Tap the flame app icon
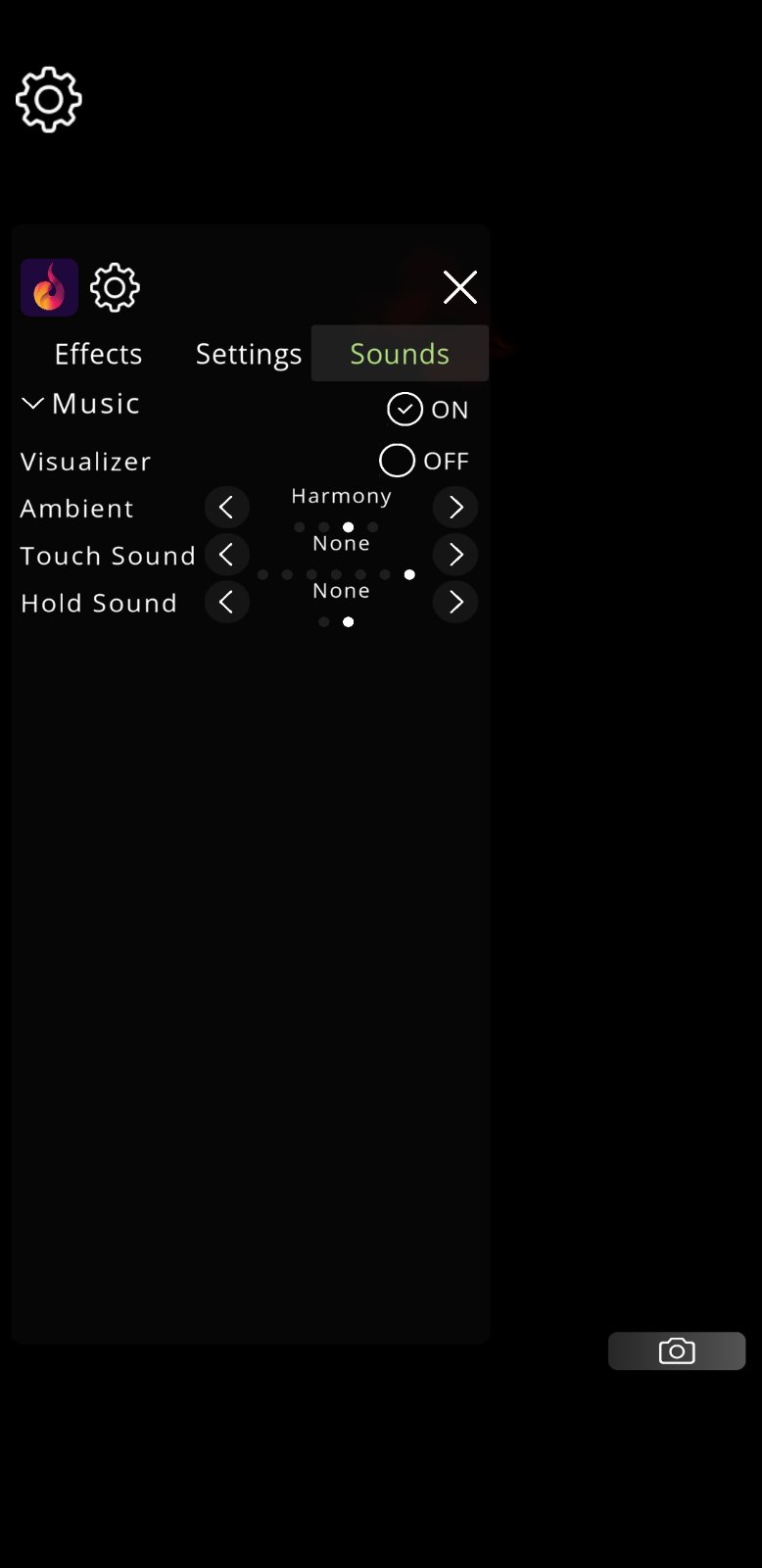Screen dimensions: 762x1568 49,287
